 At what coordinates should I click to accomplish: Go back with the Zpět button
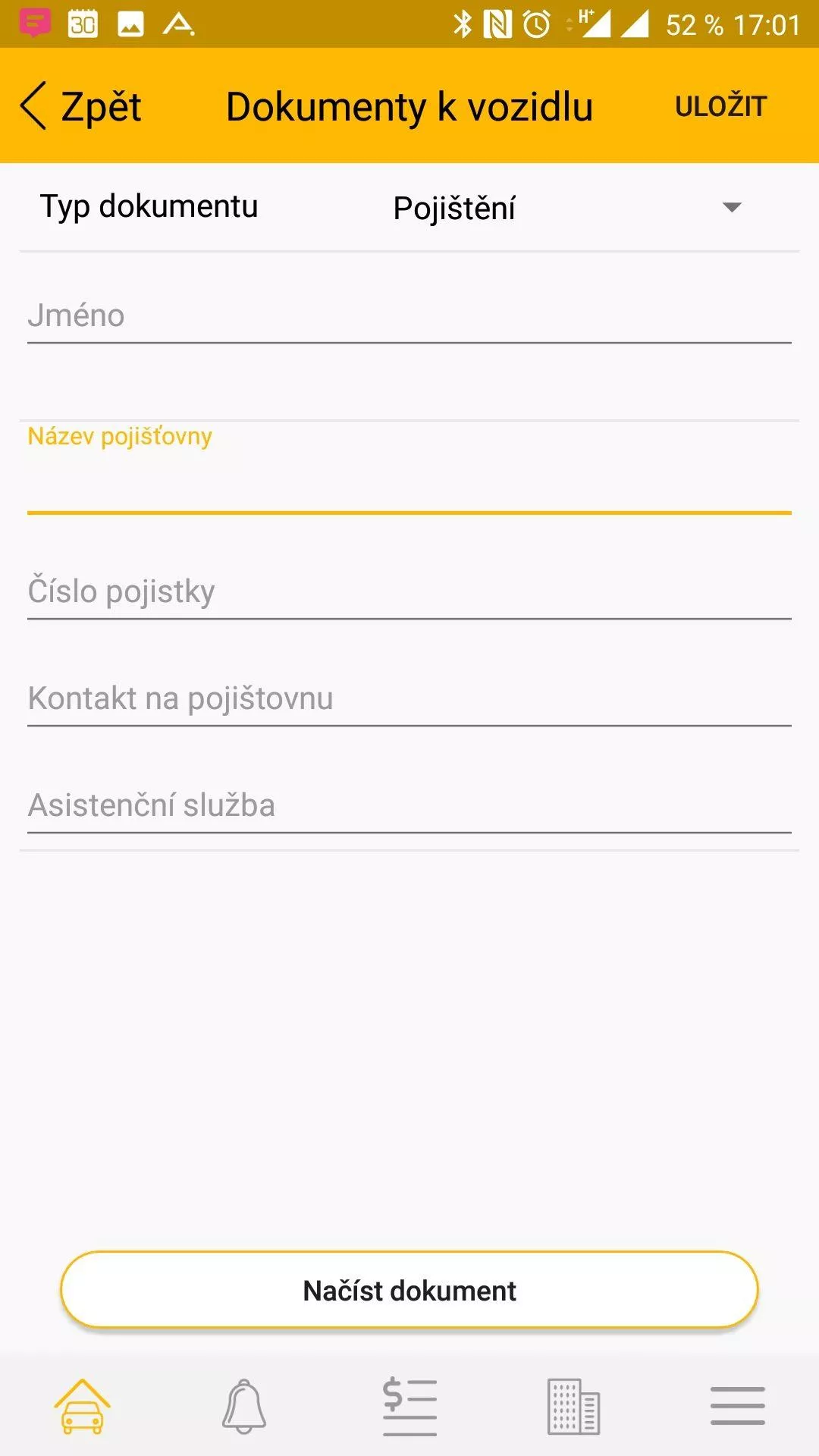tap(81, 106)
